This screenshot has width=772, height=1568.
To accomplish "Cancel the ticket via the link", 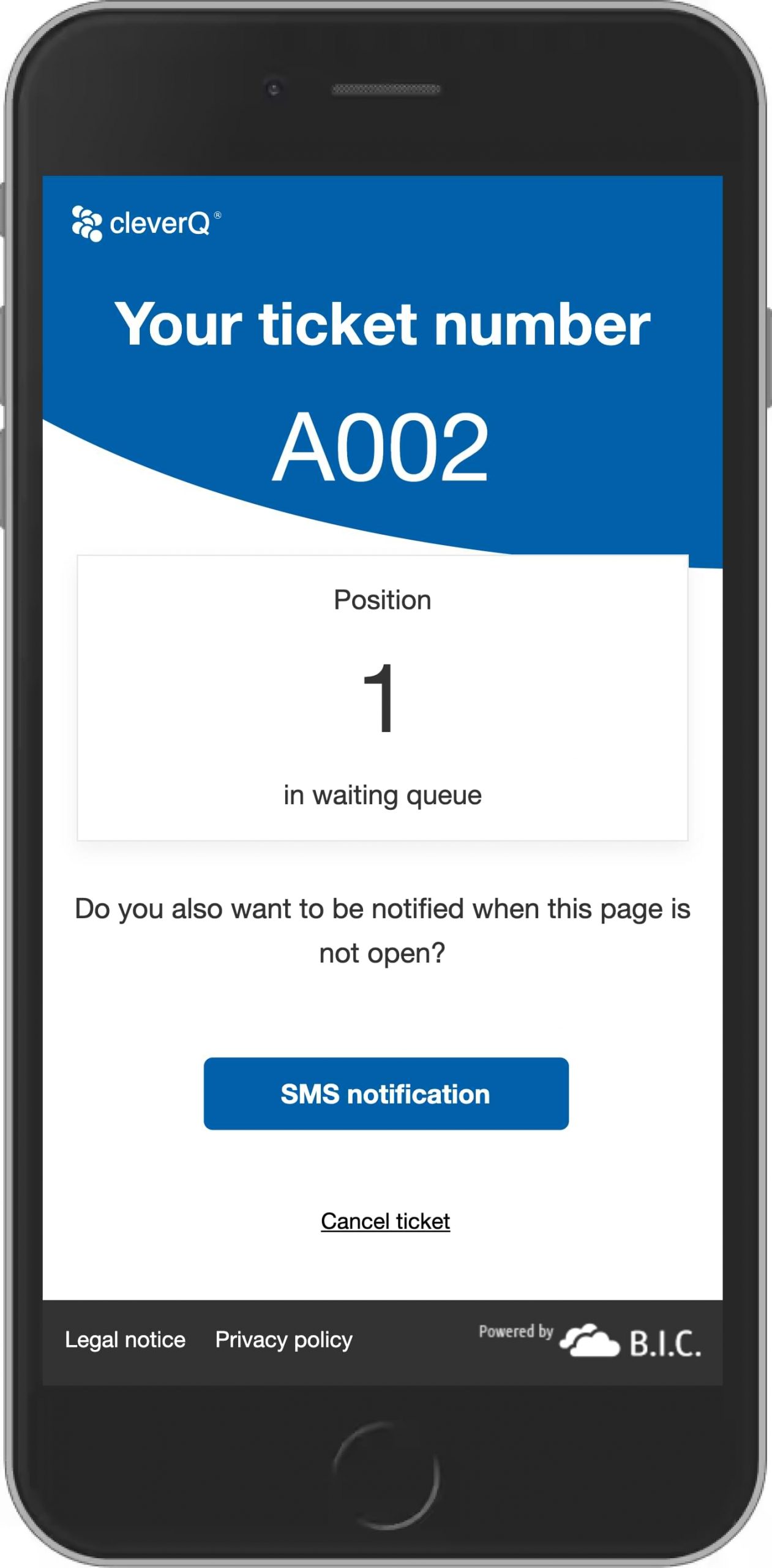I will (385, 1221).
